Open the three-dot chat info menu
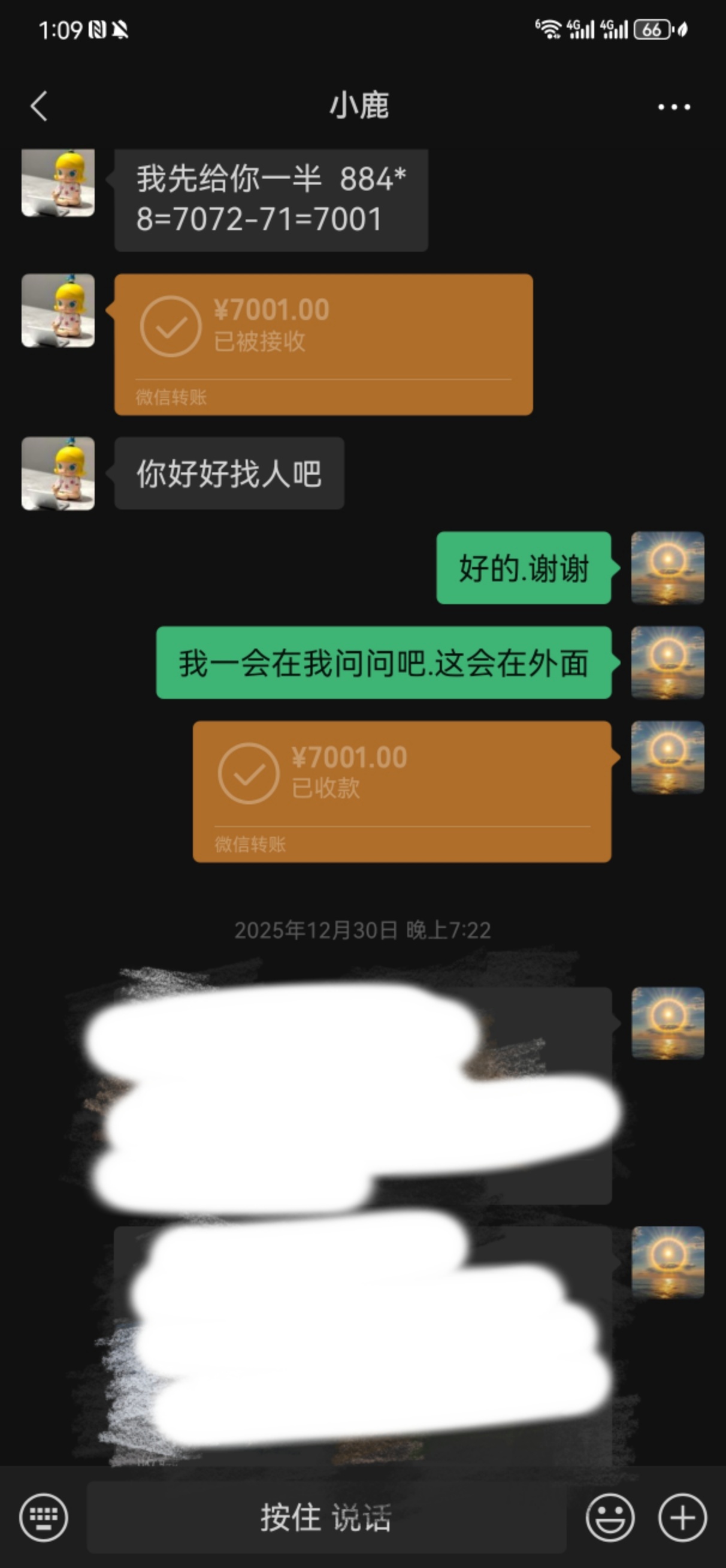The image size is (726, 1568). click(674, 107)
